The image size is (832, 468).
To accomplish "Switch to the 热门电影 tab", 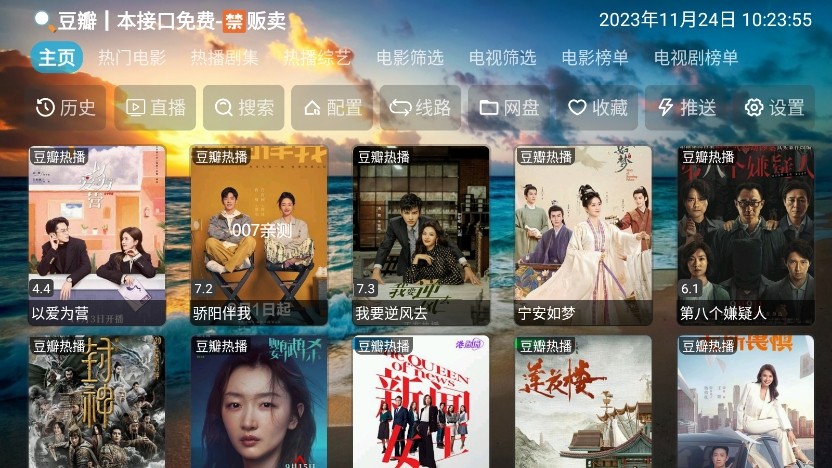I will [132, 58].
